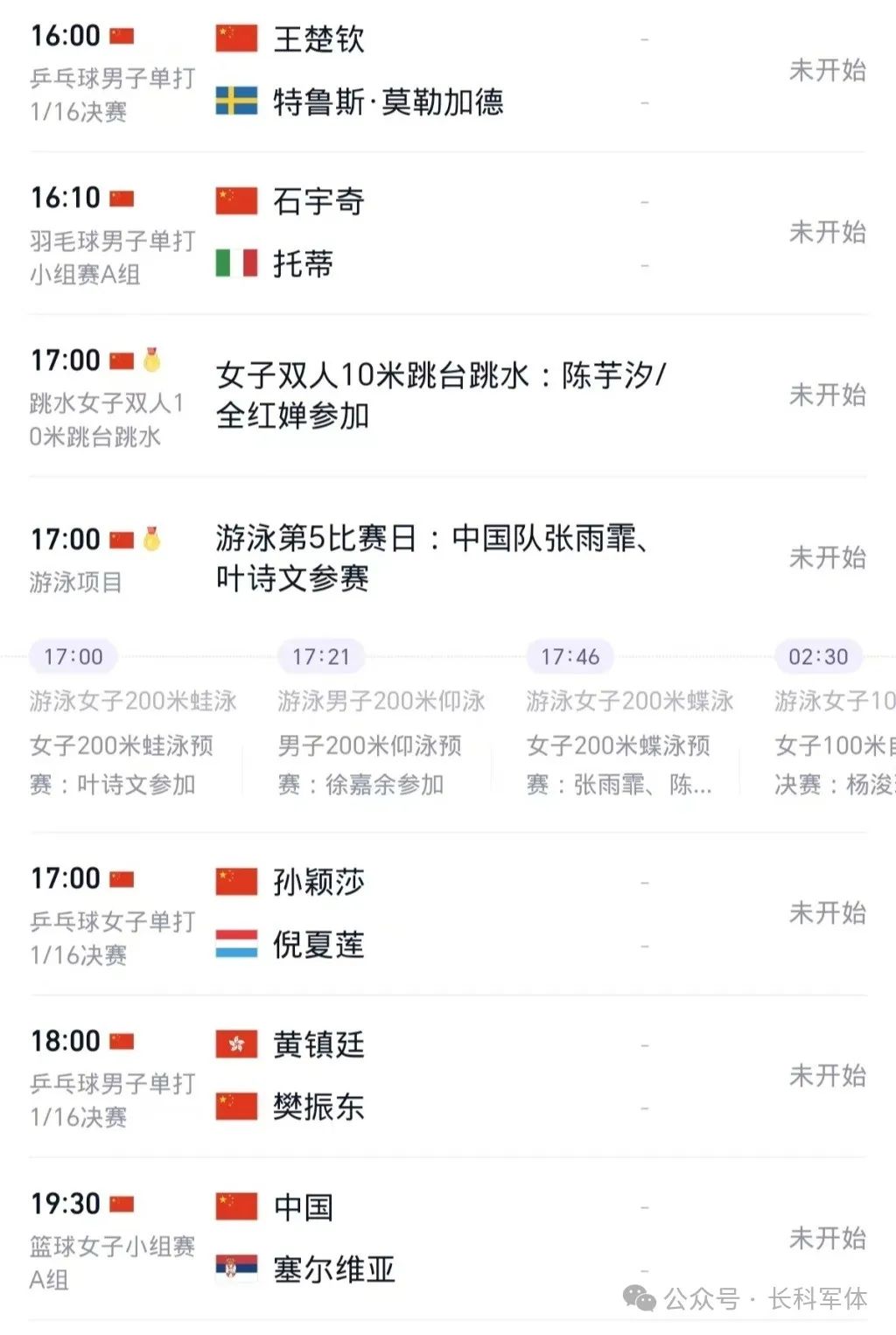Open the 中国 vs 塞尔维亚 basketball game
The image size is (896, 1335).
pyautogui.click(x=446, y=1238)
